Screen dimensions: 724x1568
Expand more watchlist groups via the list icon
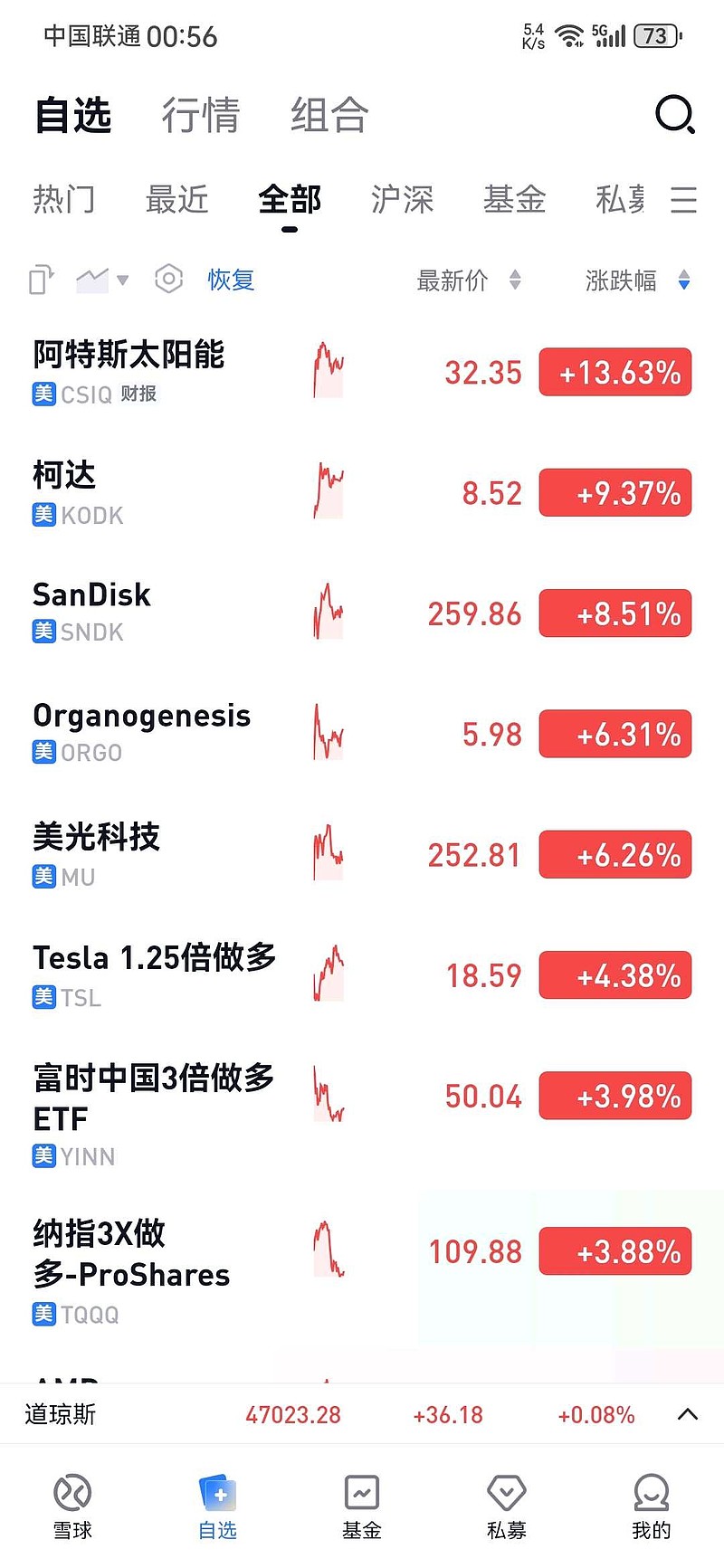click(683, 201)
